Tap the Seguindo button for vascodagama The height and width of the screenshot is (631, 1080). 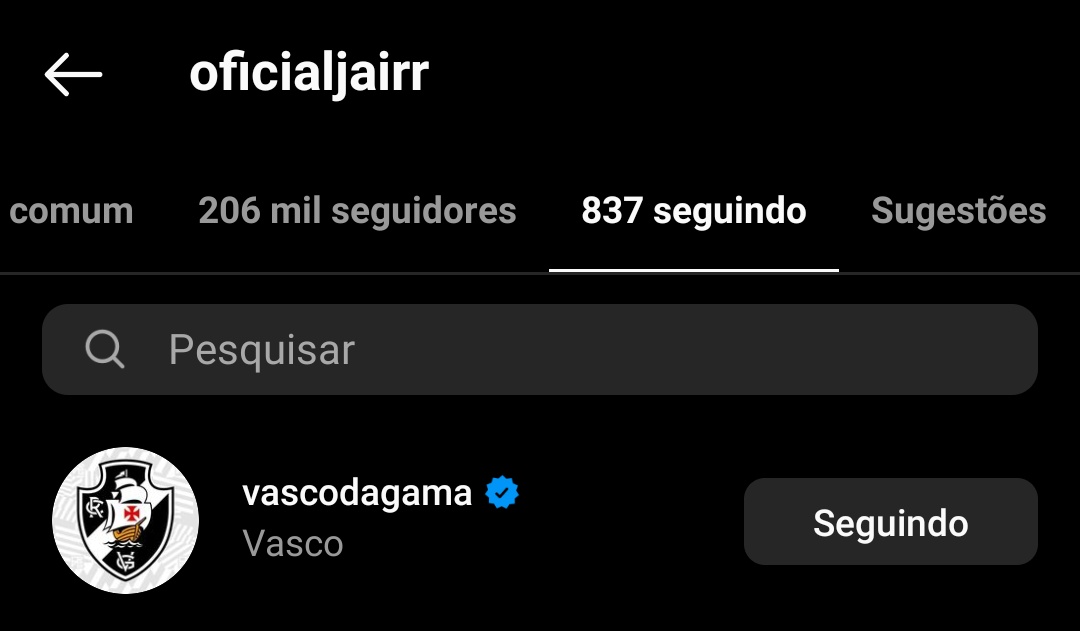[890, 522]
